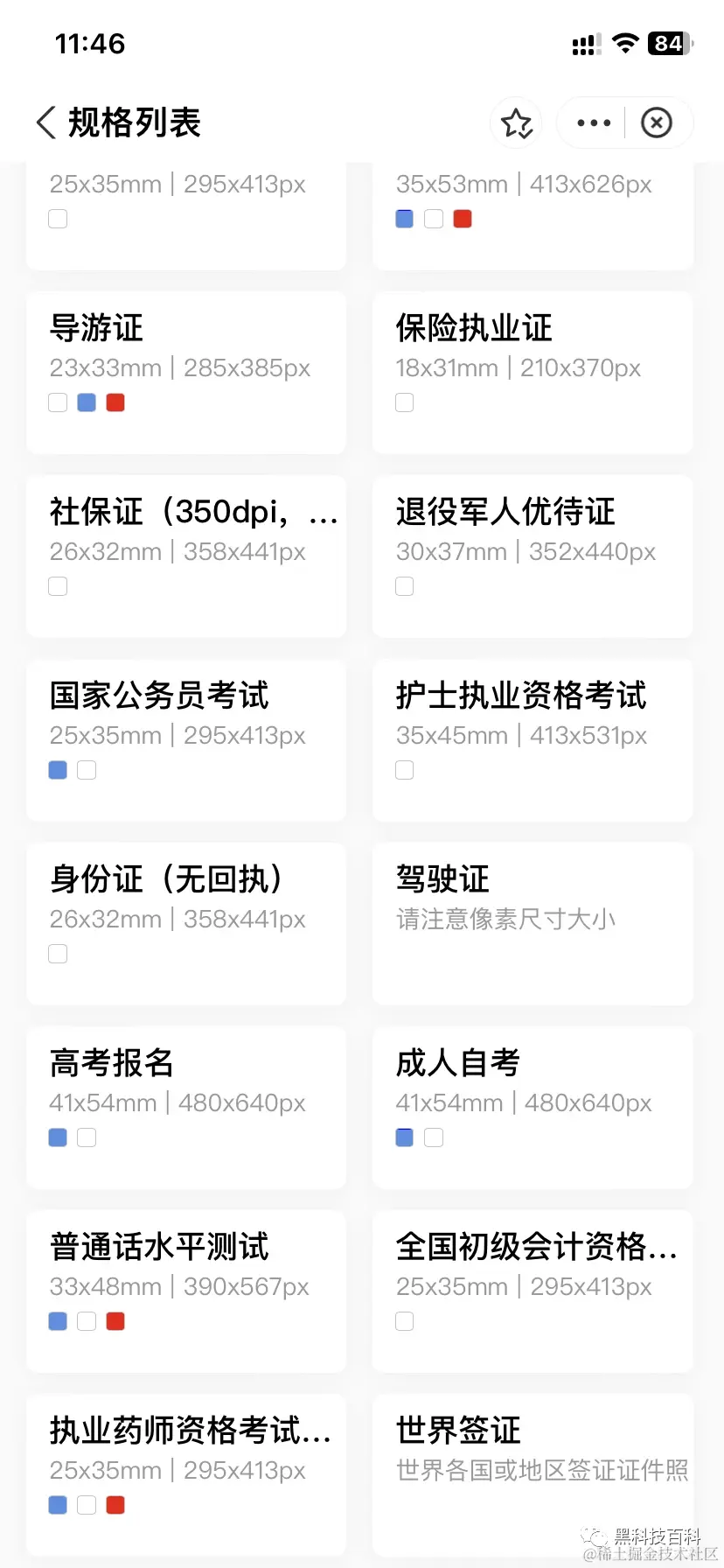Pick the red swatch for 普通话水平测试
The height and width of the screenshot is (1568, 724).
[x=115, y=1321]
